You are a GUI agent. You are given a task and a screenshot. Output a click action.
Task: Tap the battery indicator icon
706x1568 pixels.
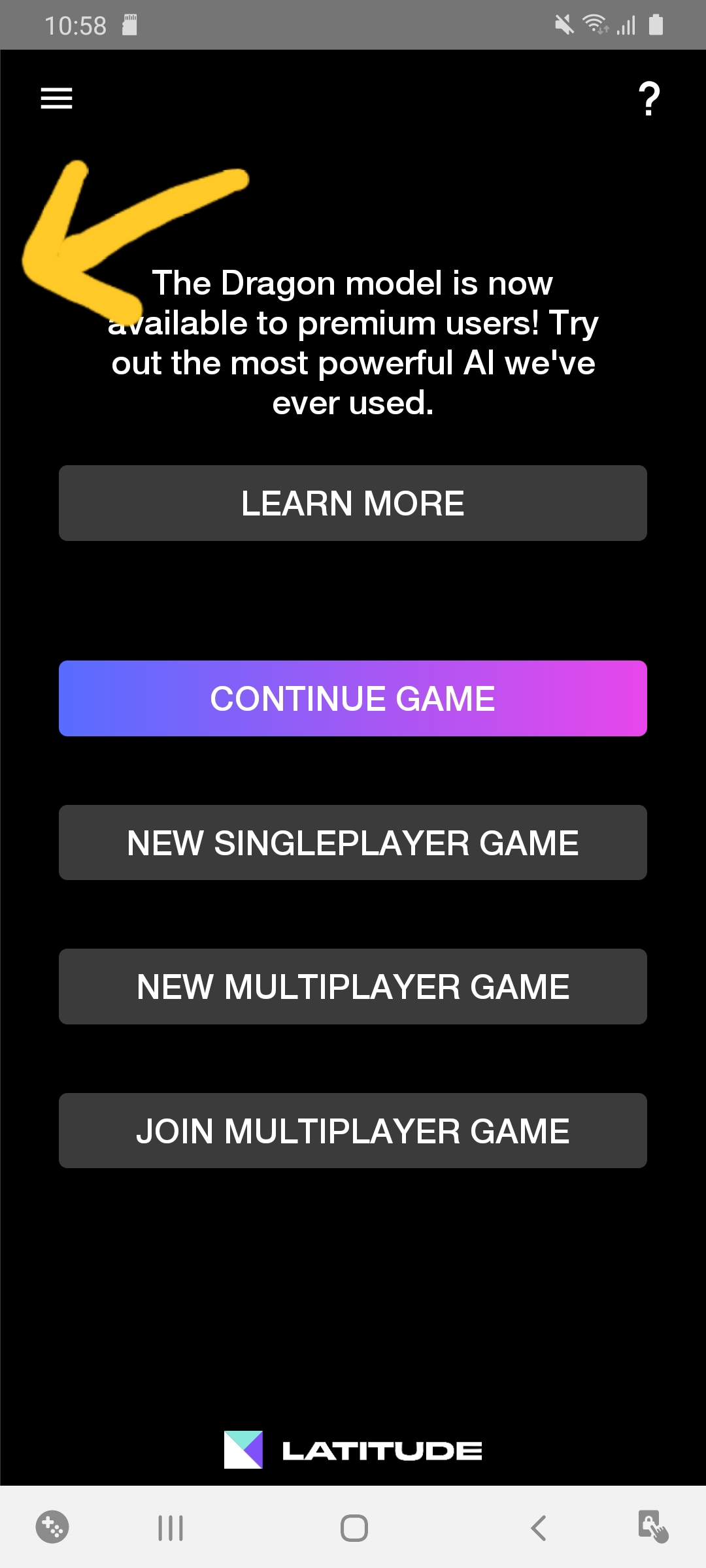pyautogui.click(x=656, y=25)
